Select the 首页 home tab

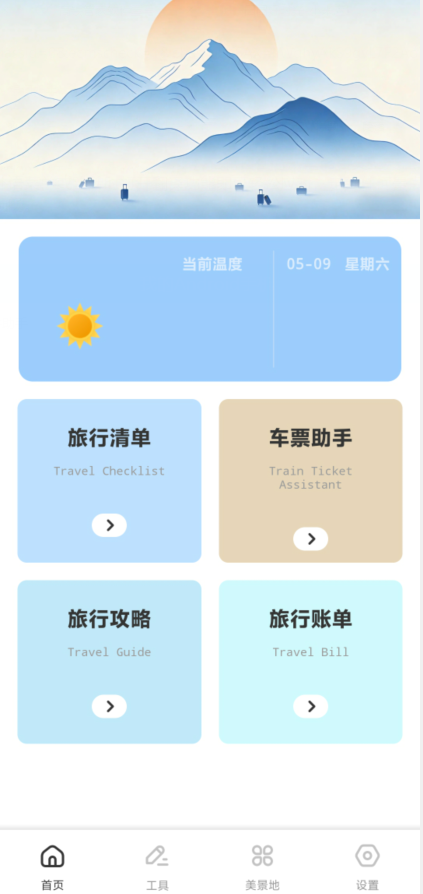pyautogui.click(x=52, y=867)
